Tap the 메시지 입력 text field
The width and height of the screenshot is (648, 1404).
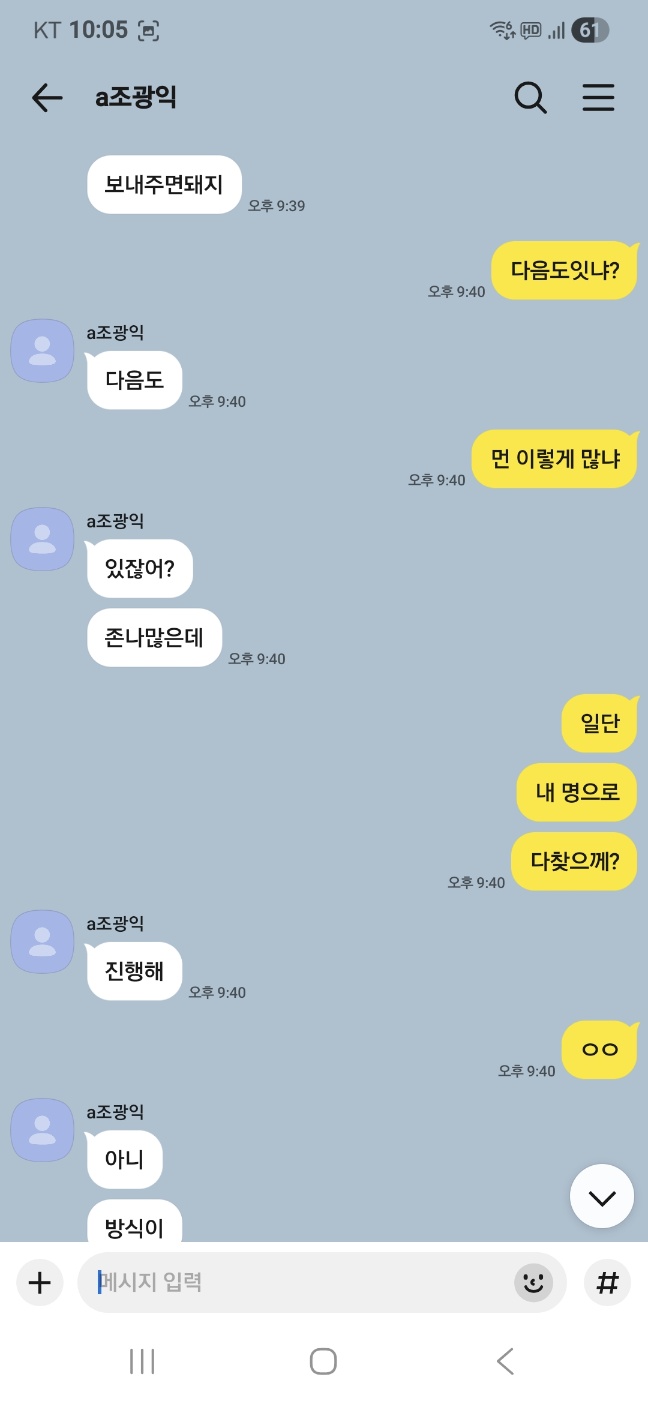(x=300, y=1282)
